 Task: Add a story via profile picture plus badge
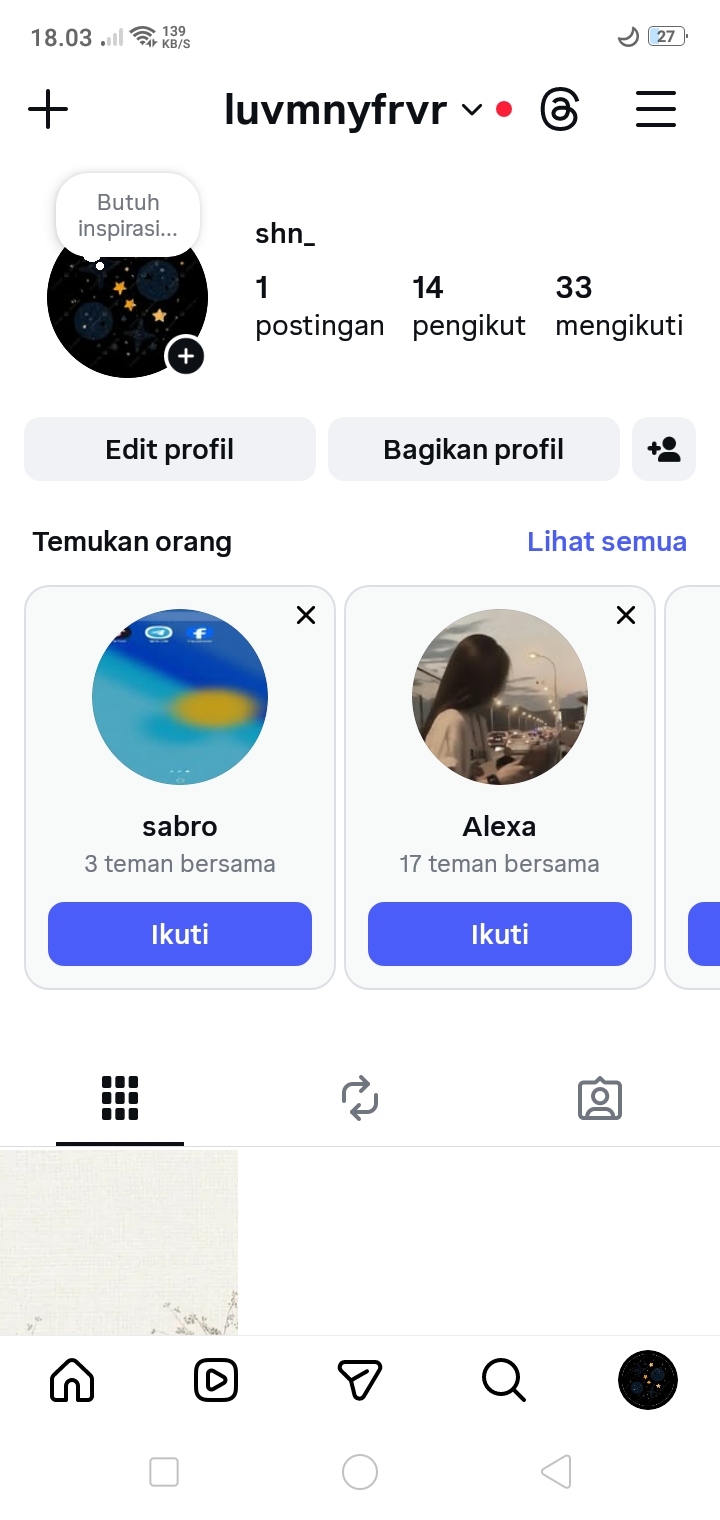[x=186, y=356]
